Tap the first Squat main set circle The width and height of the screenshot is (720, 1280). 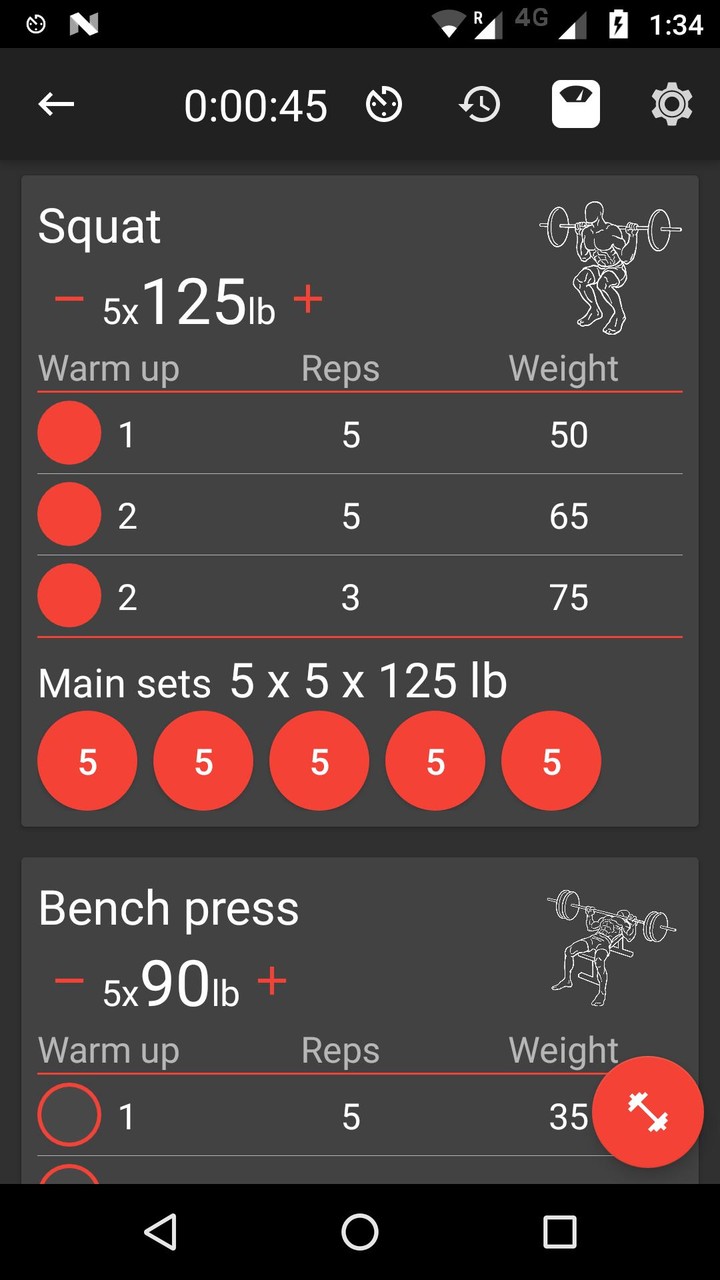(87, 761)
